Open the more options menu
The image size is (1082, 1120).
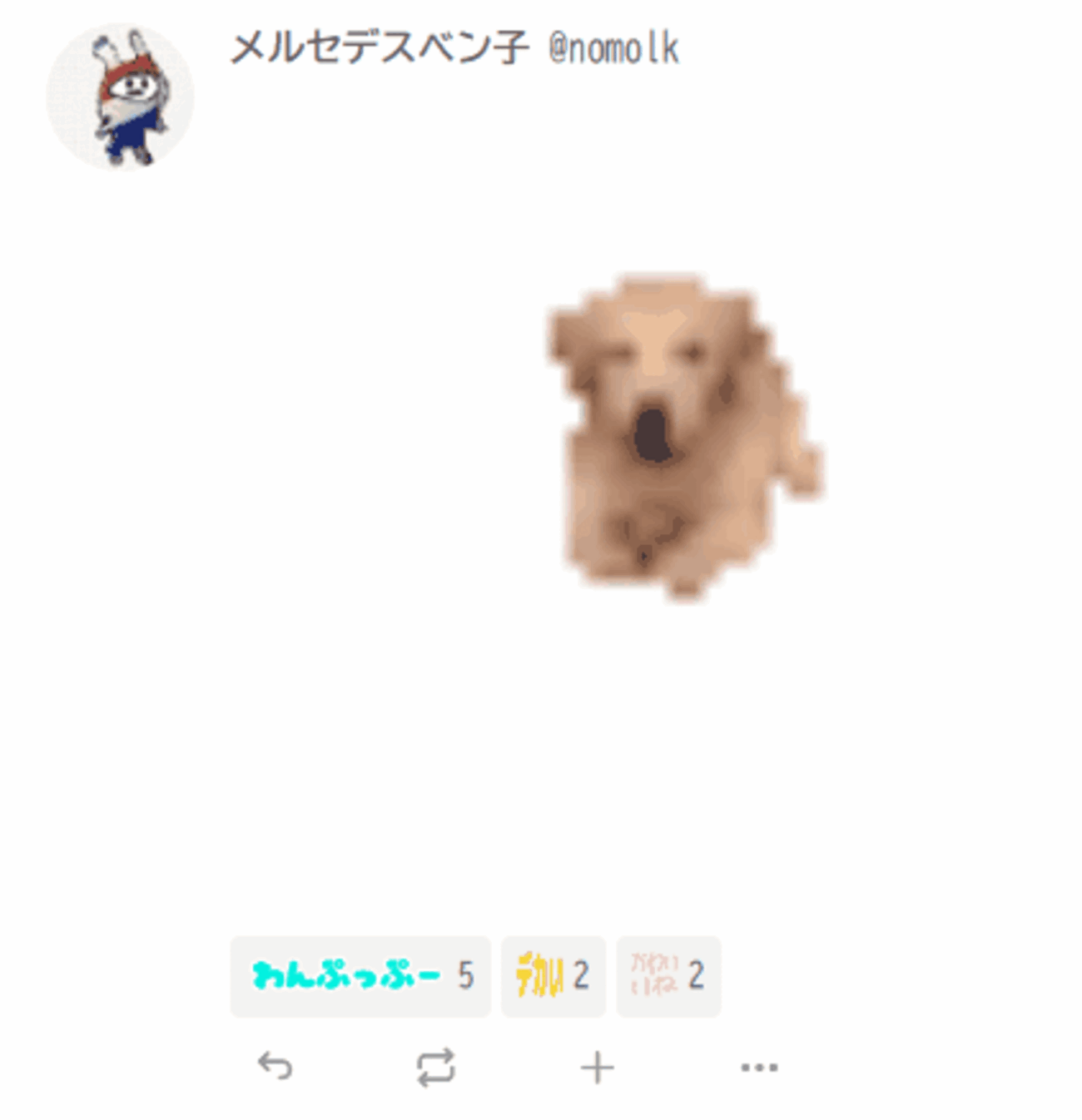click(x=759, y=1067)
